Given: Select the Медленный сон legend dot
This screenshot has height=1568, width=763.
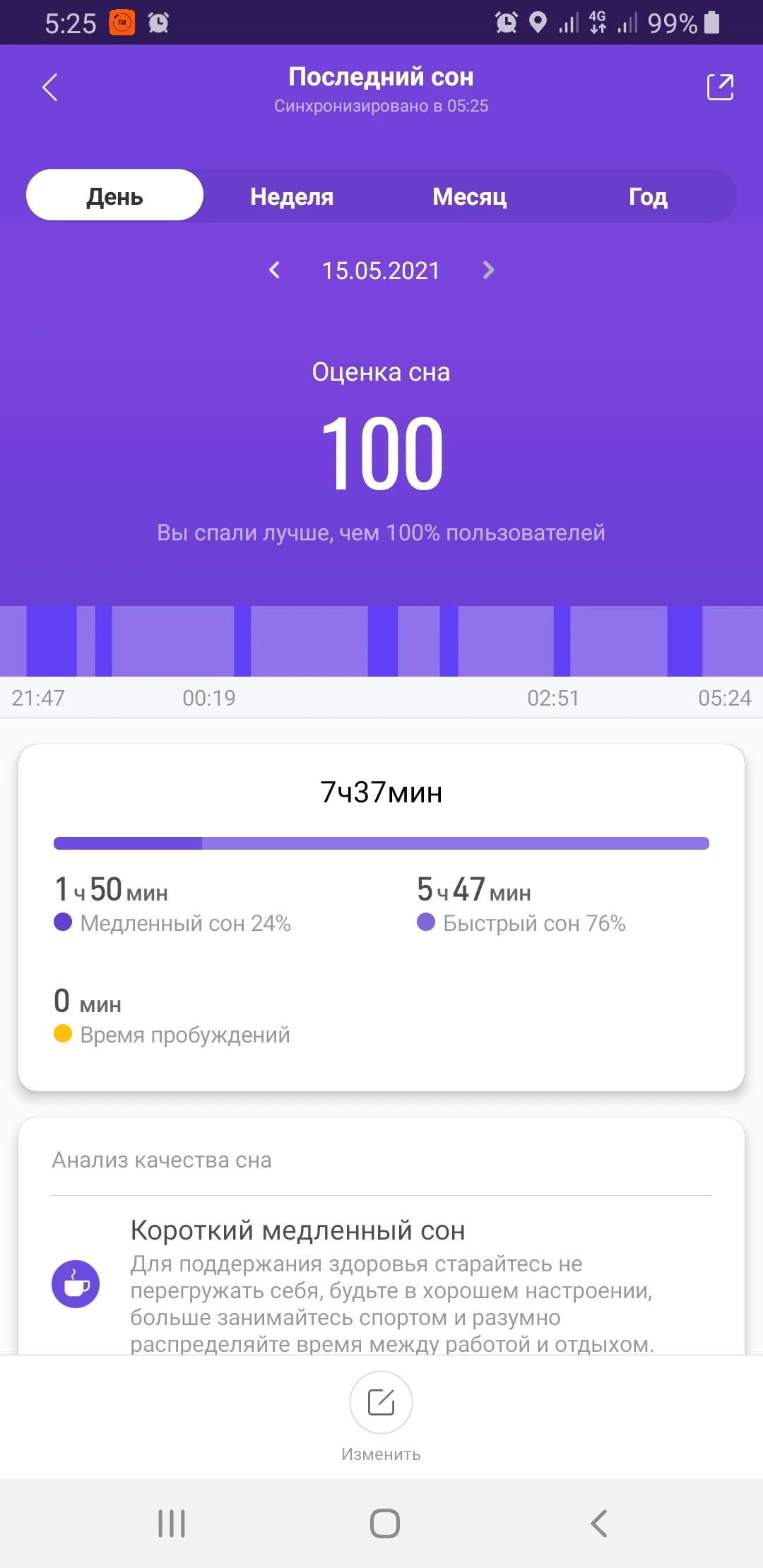Looking at the screenshot, I should tap(62, 922).
